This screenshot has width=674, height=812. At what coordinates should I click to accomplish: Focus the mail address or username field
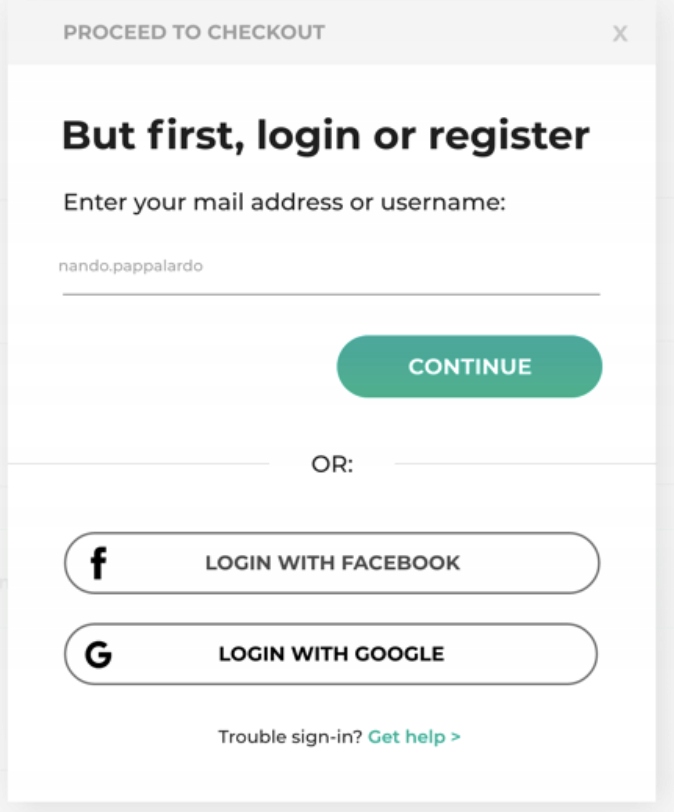pyautogui.click(x=330, y=268)
